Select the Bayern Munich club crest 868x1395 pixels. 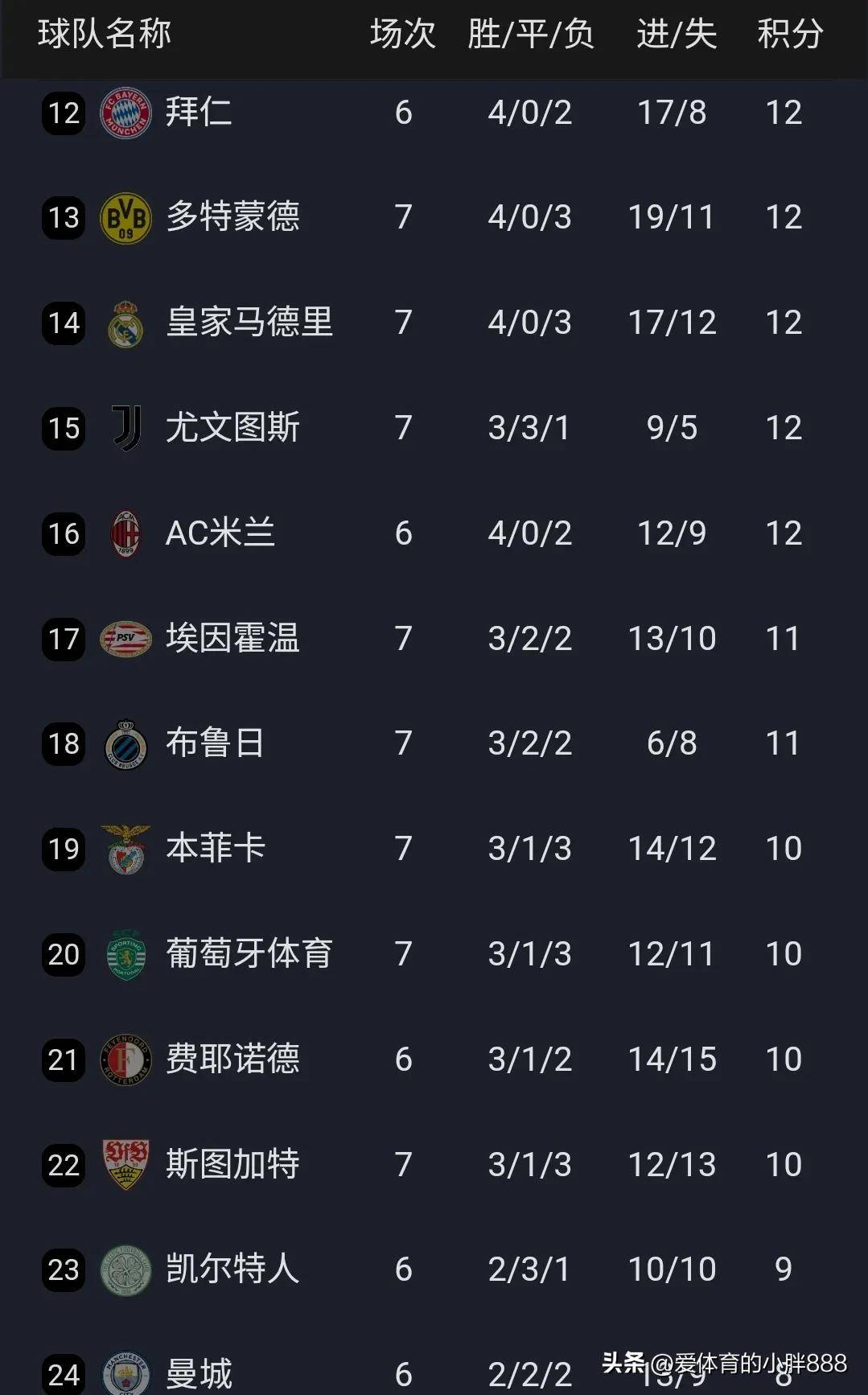click(x=125, y=113)
